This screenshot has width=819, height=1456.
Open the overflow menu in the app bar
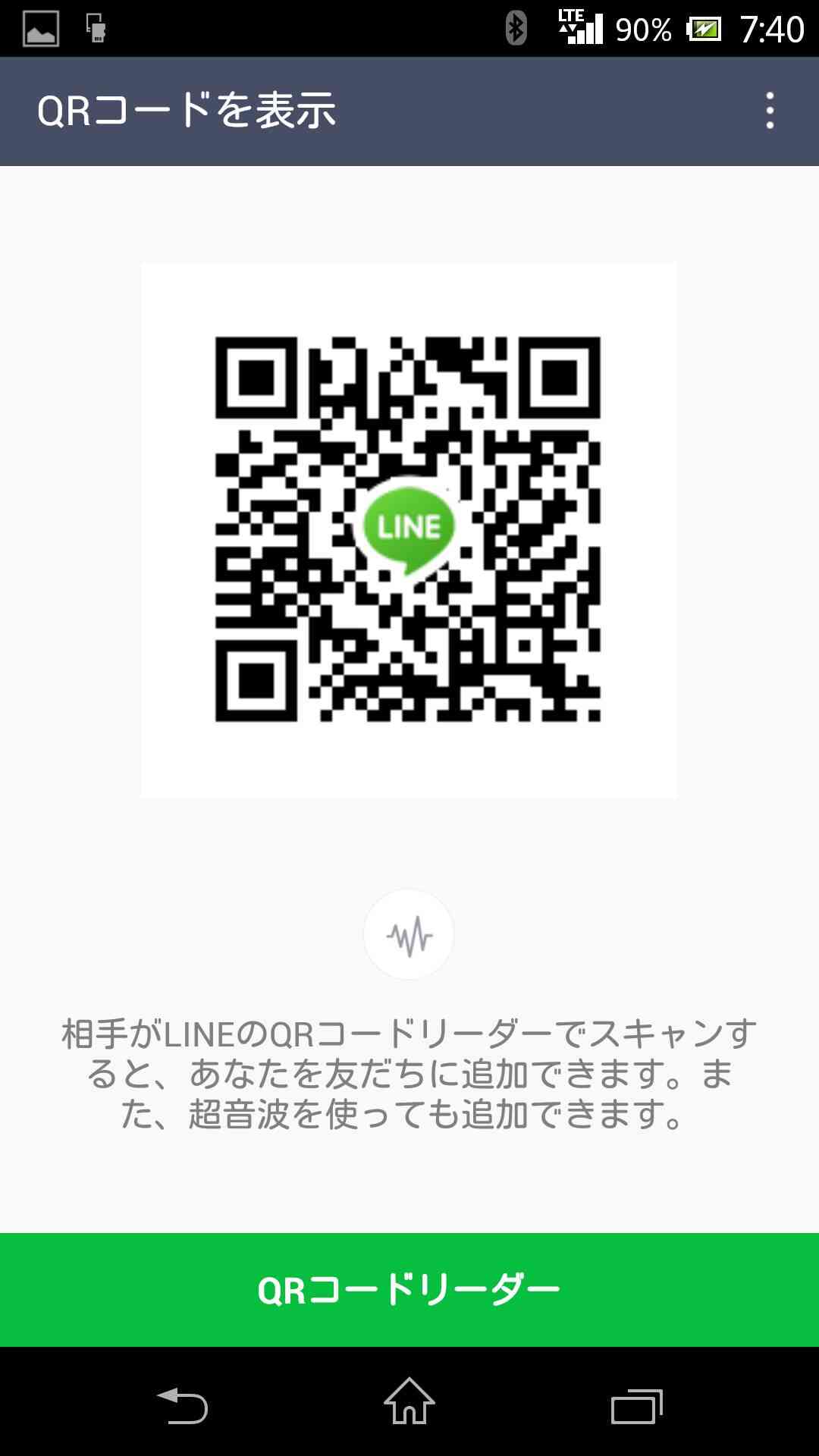click(x=770, y=111)
